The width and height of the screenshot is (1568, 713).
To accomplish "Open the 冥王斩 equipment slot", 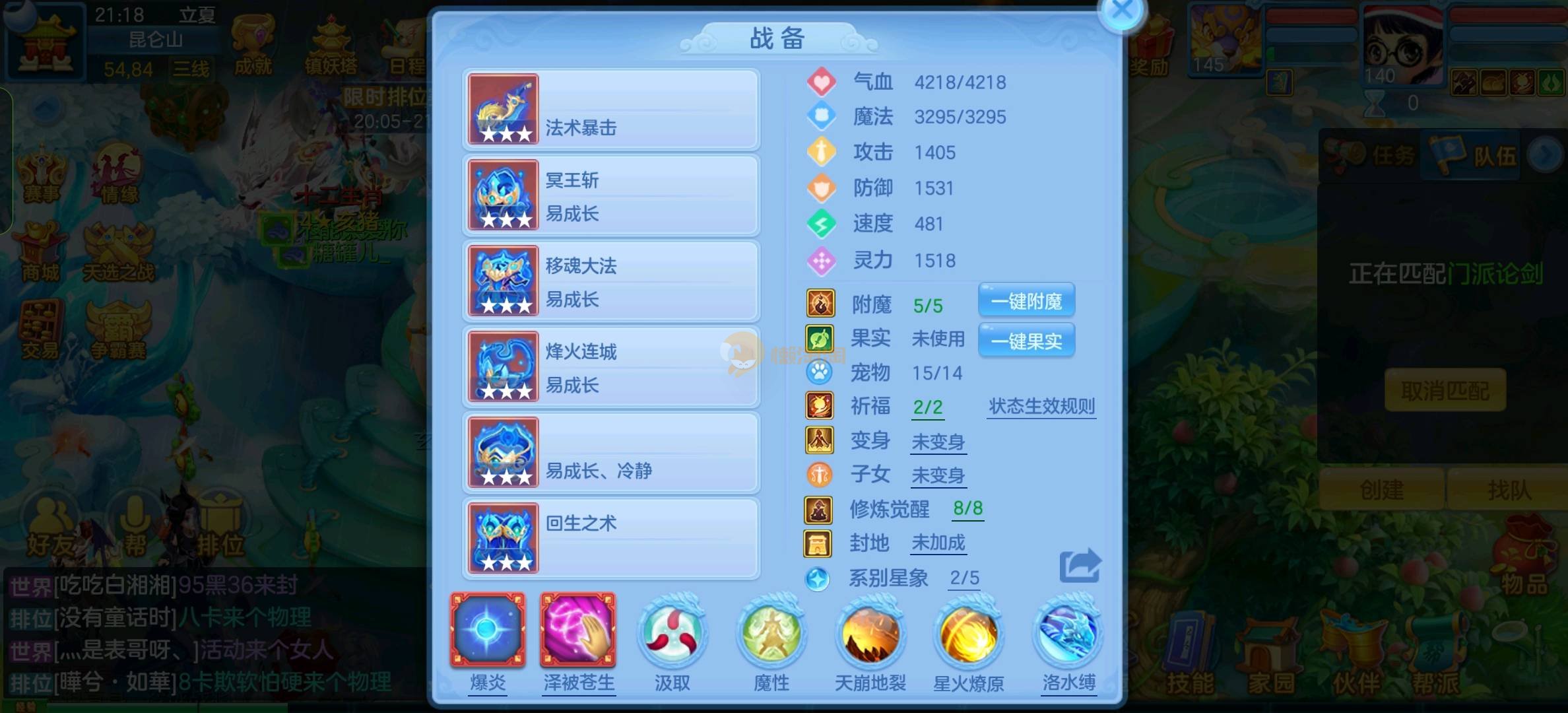I will [x=610, y=195].
